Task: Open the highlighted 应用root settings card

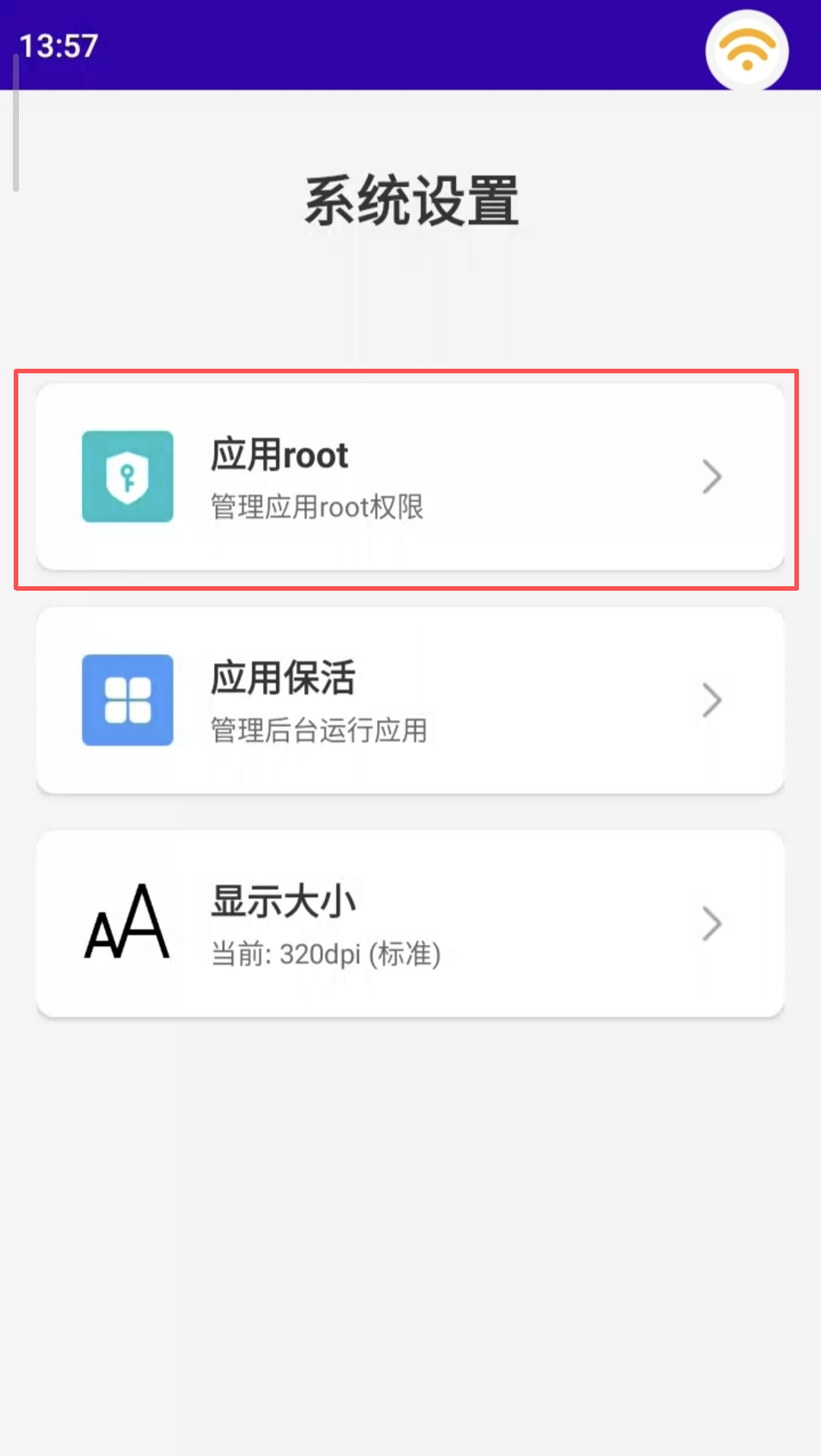Action: click(x=410, y=475)
